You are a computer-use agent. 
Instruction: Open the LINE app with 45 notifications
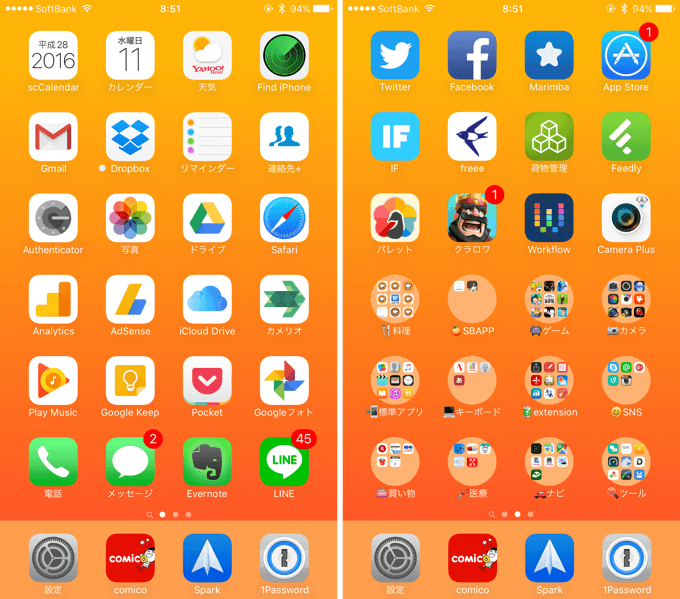pyautogui.click(x=284, y=462)
